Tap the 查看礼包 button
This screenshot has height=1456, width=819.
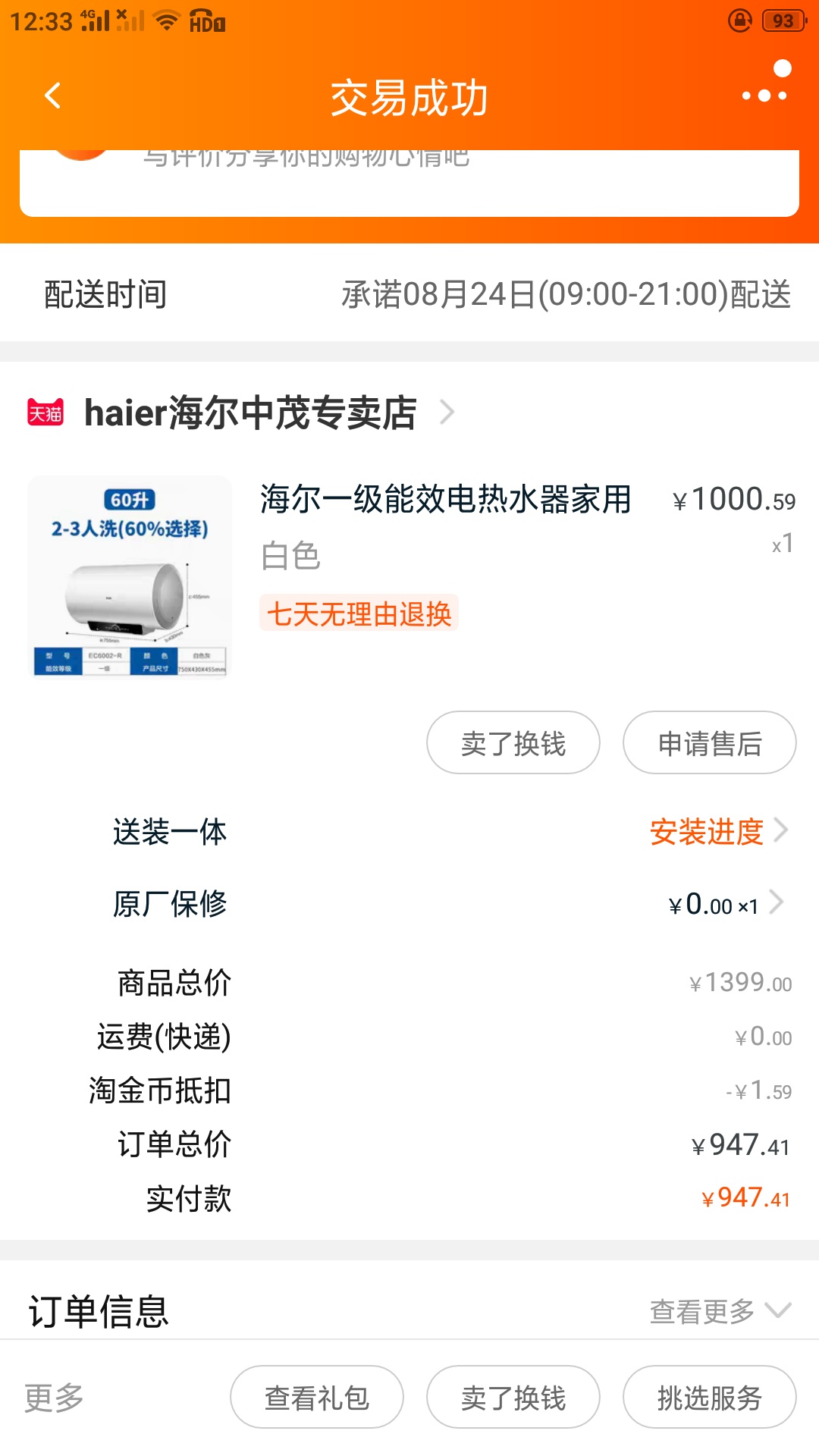317,1397
